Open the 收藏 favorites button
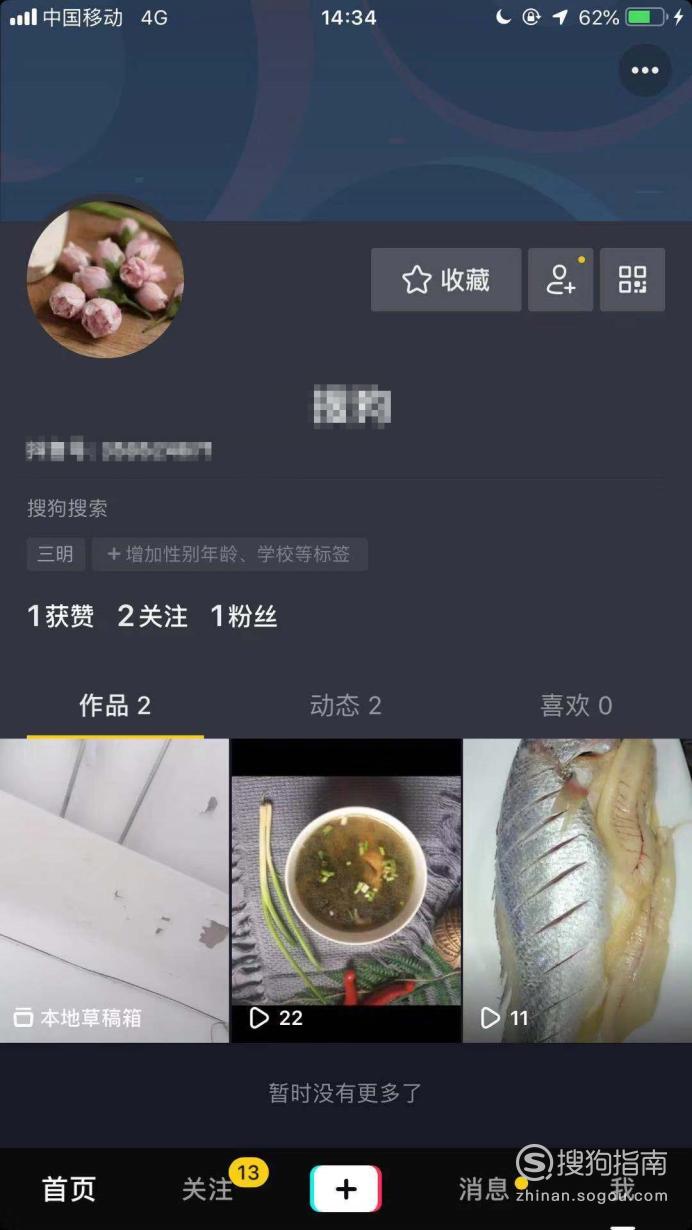Image resolution: width=692 pixels, height=1230 pixels. click(446, 280)
